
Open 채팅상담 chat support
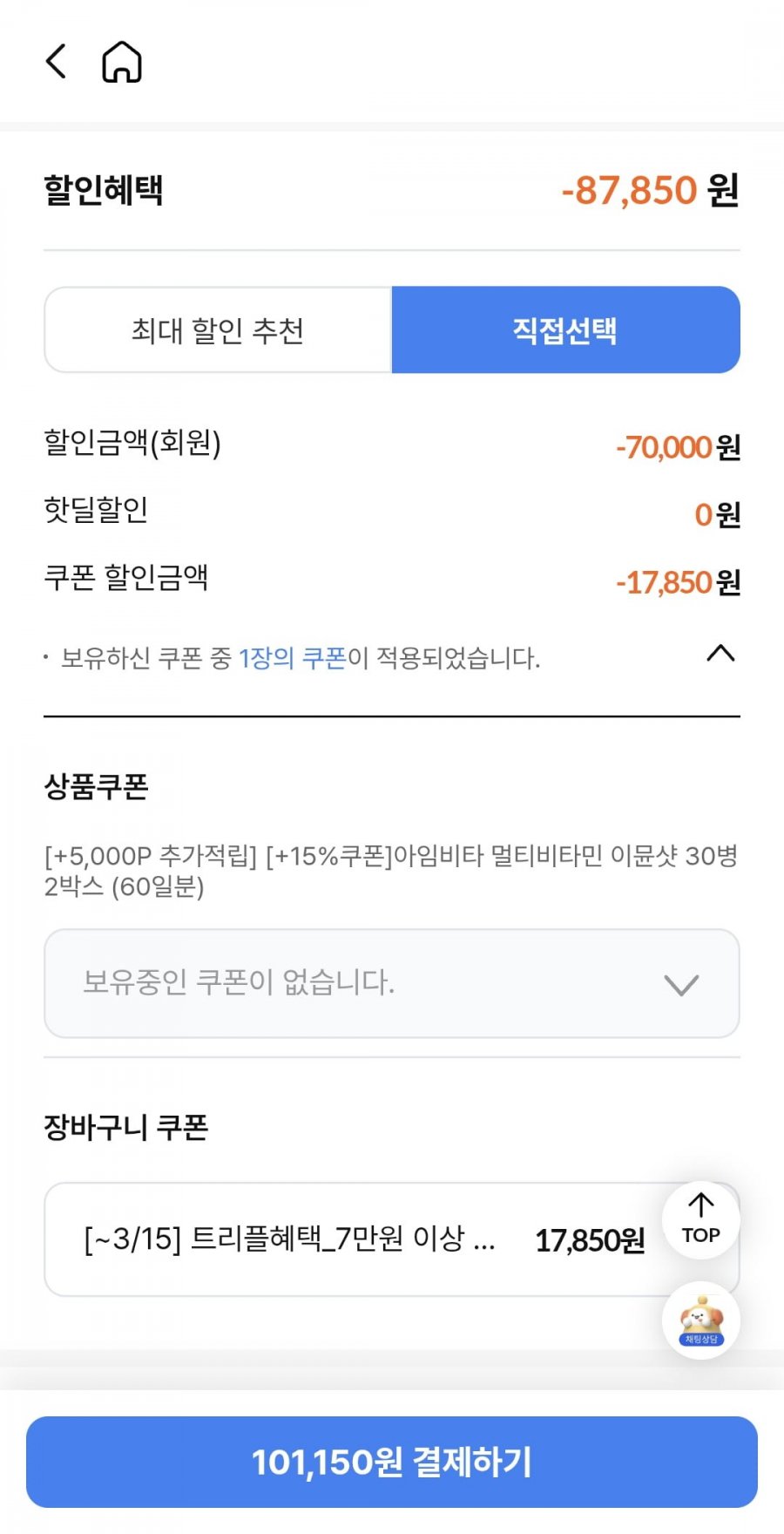tap(701, 1320)
